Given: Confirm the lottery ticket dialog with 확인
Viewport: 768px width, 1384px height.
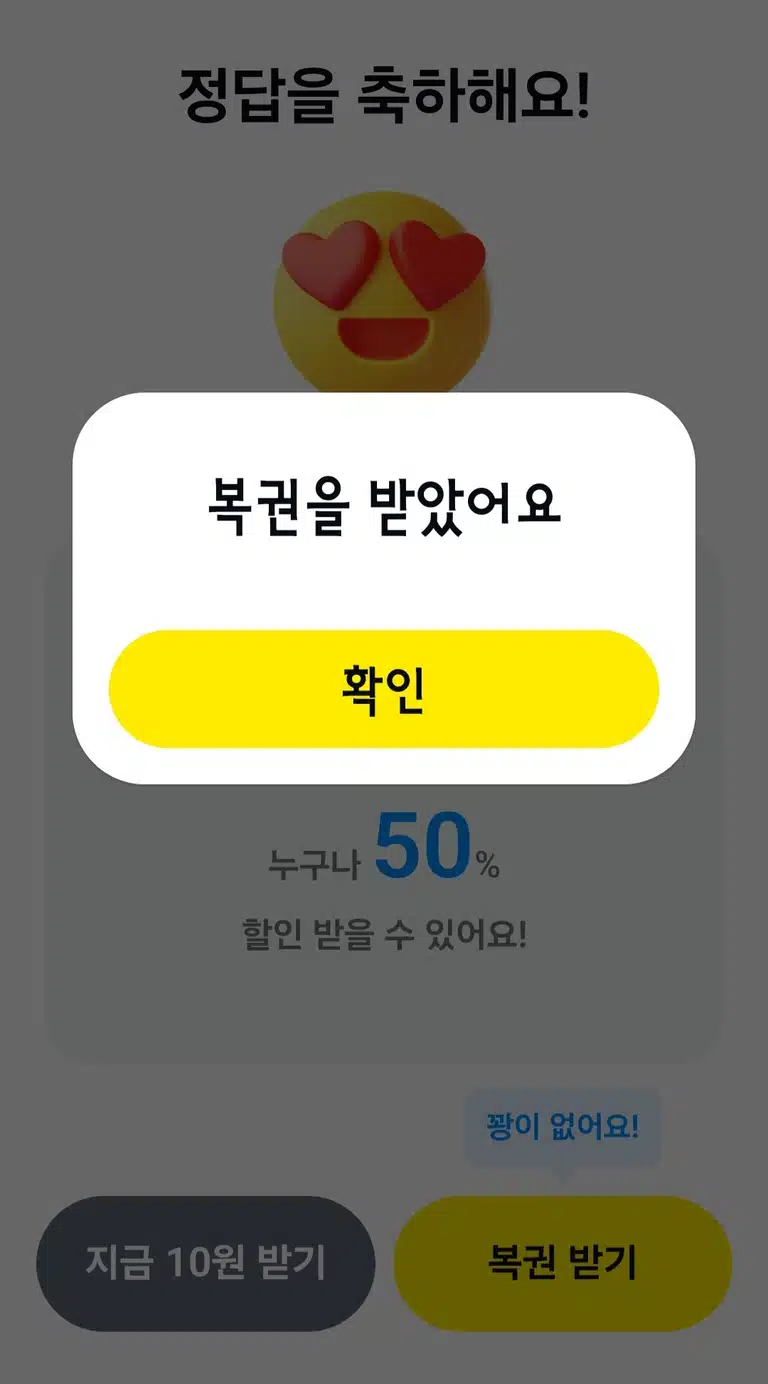Looking at the screenshot, I should pyautogui.click(x=383, y=689).
